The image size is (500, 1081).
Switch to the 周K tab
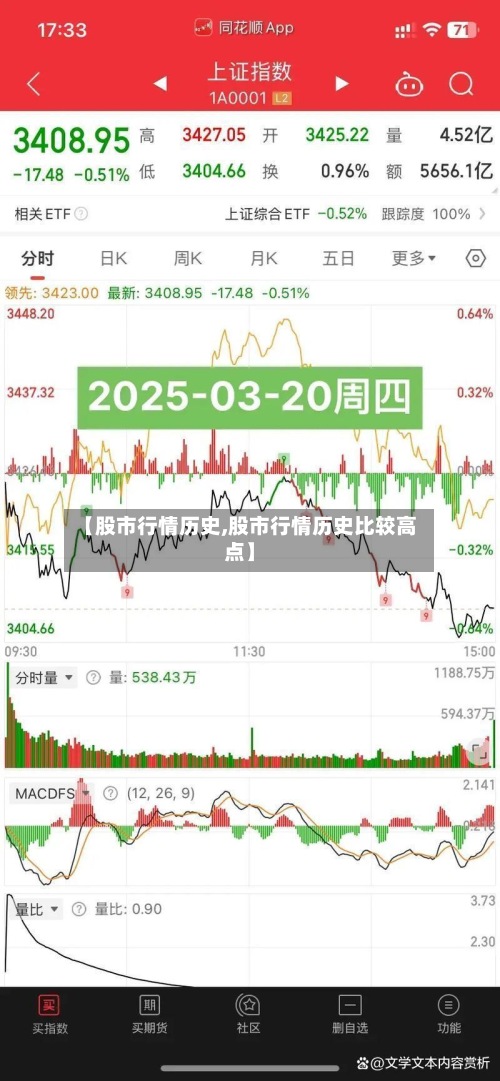point(188,259)
